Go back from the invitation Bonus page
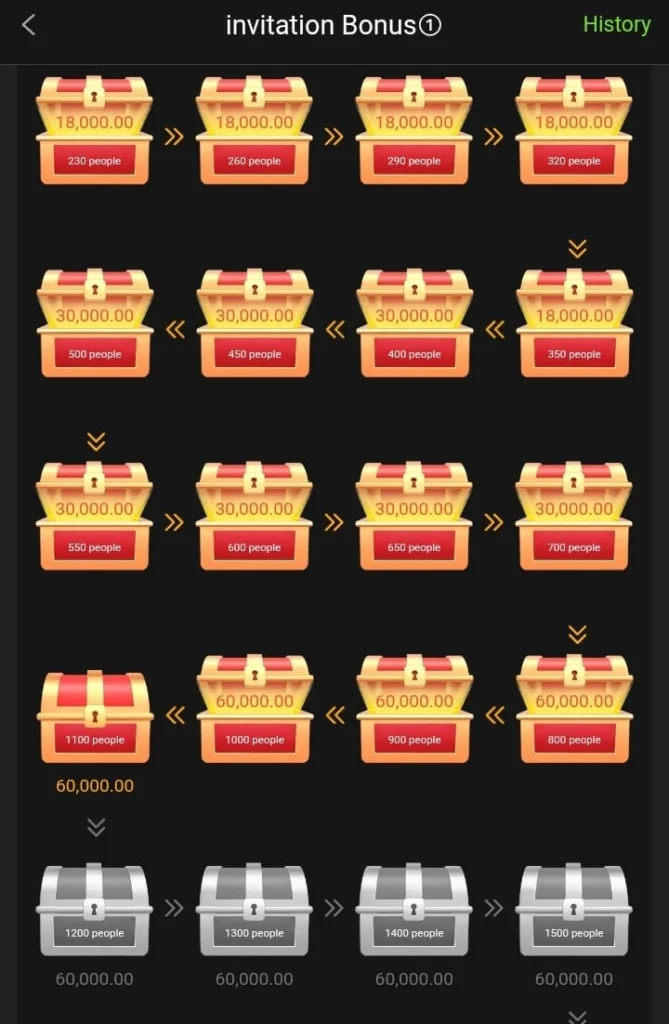This screenshot has width=669, height=1024. [x=28, y=25]
